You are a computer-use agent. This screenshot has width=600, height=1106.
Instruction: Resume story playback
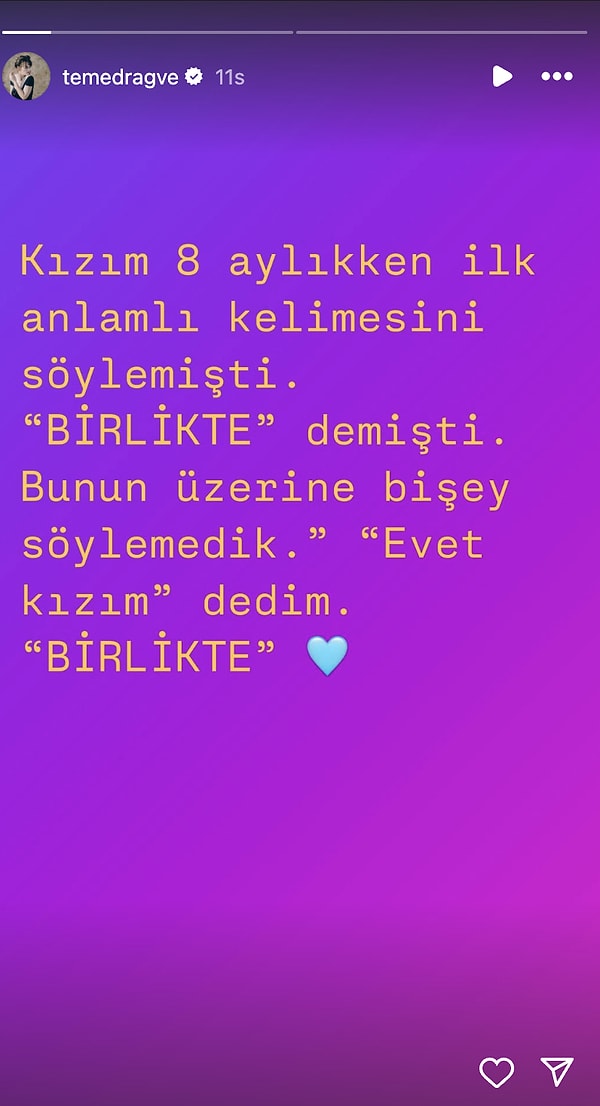[502, 76]
